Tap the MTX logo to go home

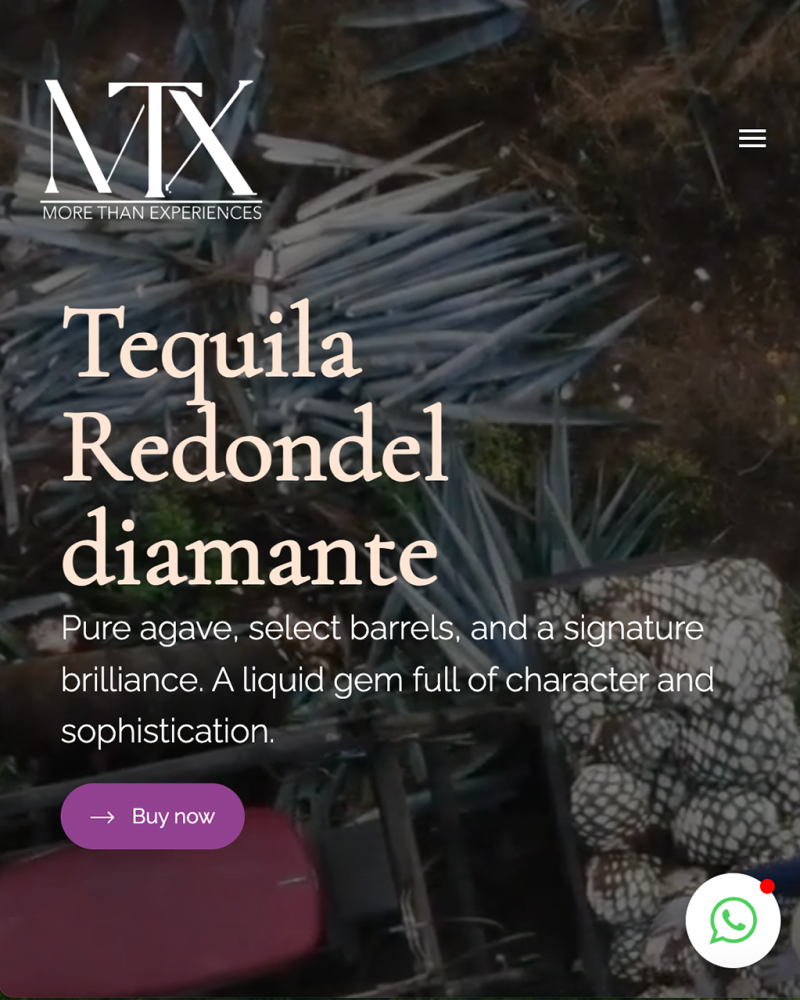tap(151, 150)
